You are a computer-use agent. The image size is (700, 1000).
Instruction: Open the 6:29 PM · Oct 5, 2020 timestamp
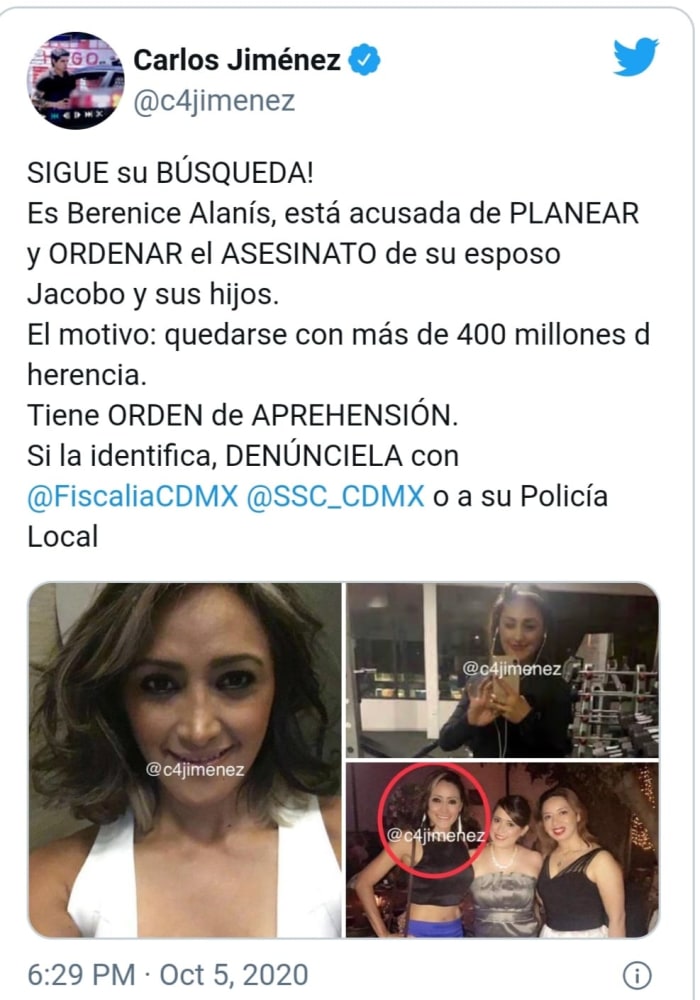[168, 973]
